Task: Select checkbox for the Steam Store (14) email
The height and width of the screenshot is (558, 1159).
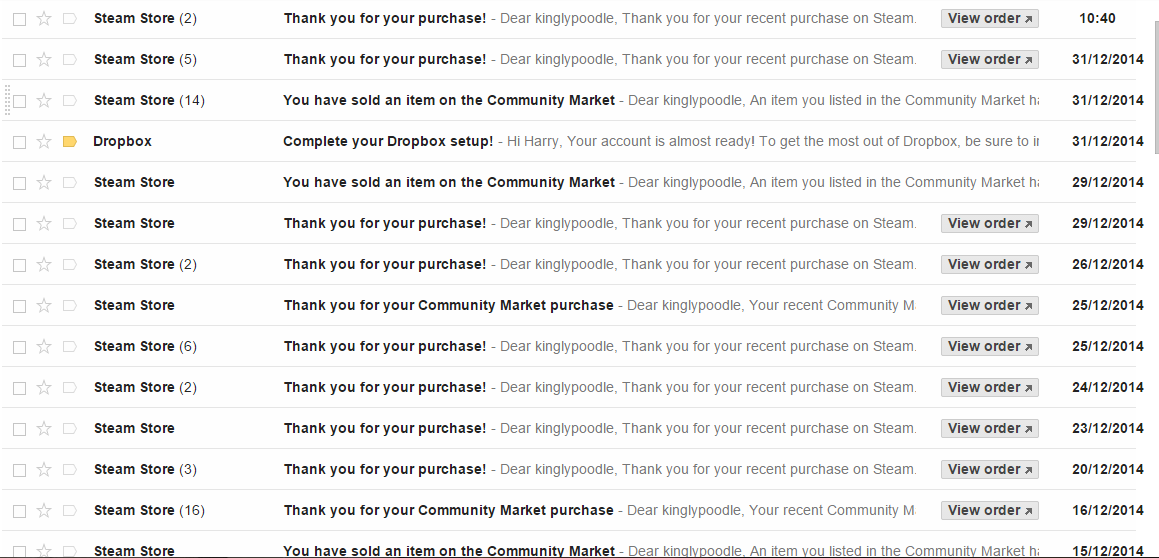Action: tap(19, 101)
